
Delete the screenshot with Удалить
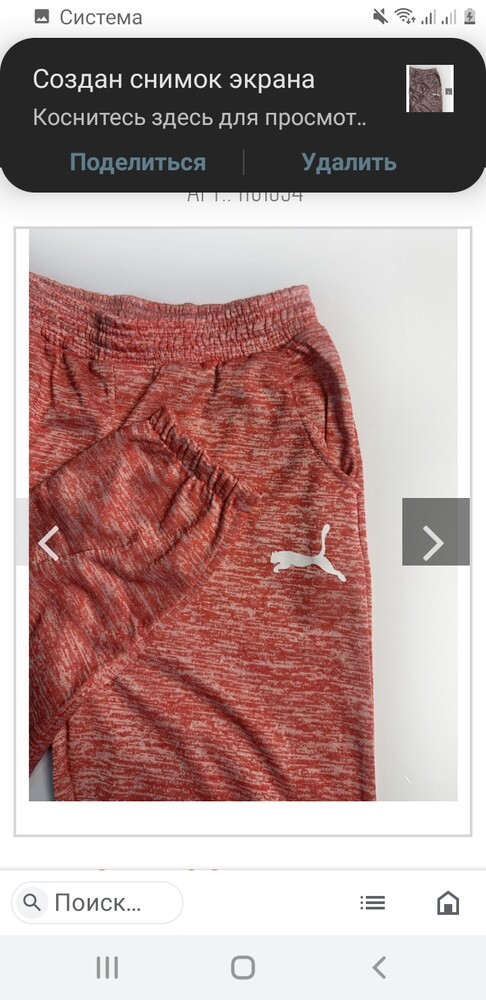click(x=349, y=163)
